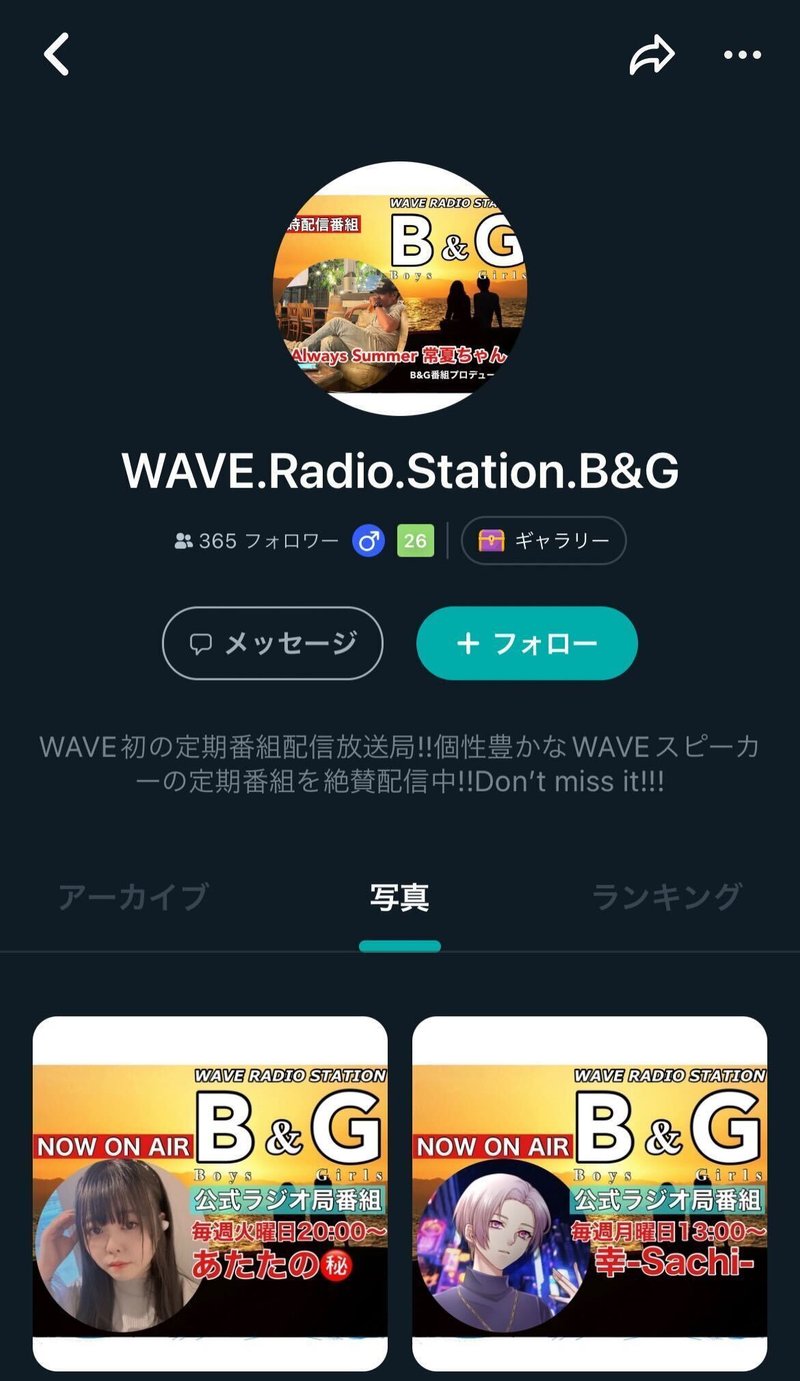
Task: Open the ギャラリー button
Action: coord(543,541)
